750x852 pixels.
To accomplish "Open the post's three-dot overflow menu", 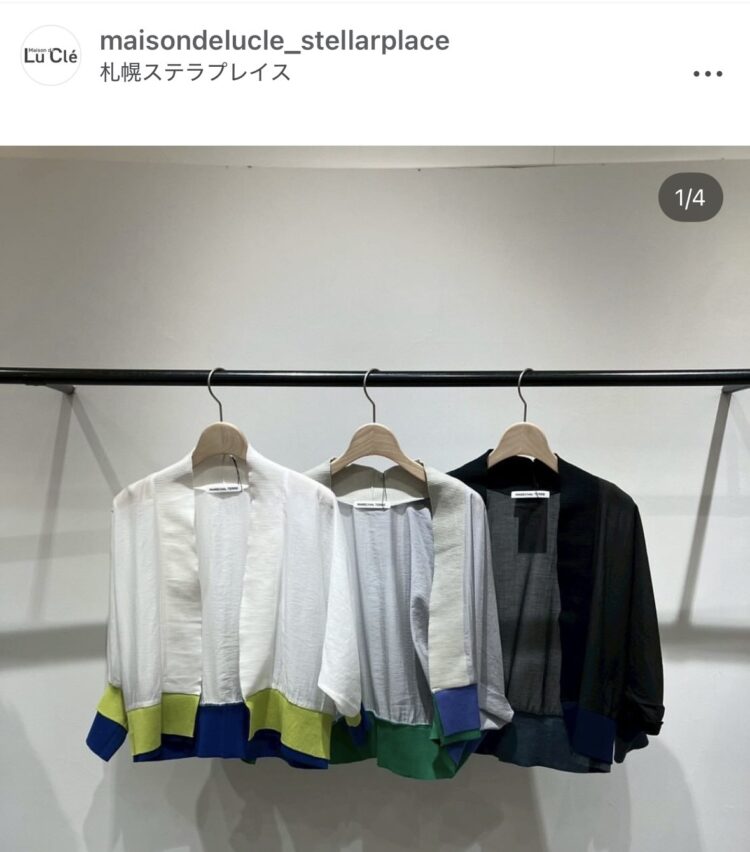I will click(707, 73).
